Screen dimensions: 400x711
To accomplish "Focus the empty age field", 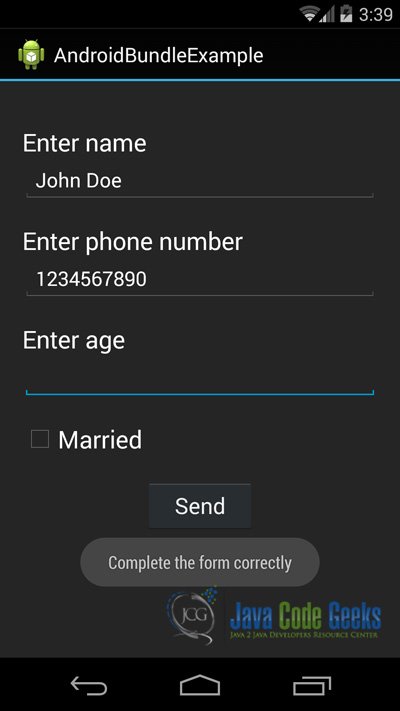I will click(200, 378).
